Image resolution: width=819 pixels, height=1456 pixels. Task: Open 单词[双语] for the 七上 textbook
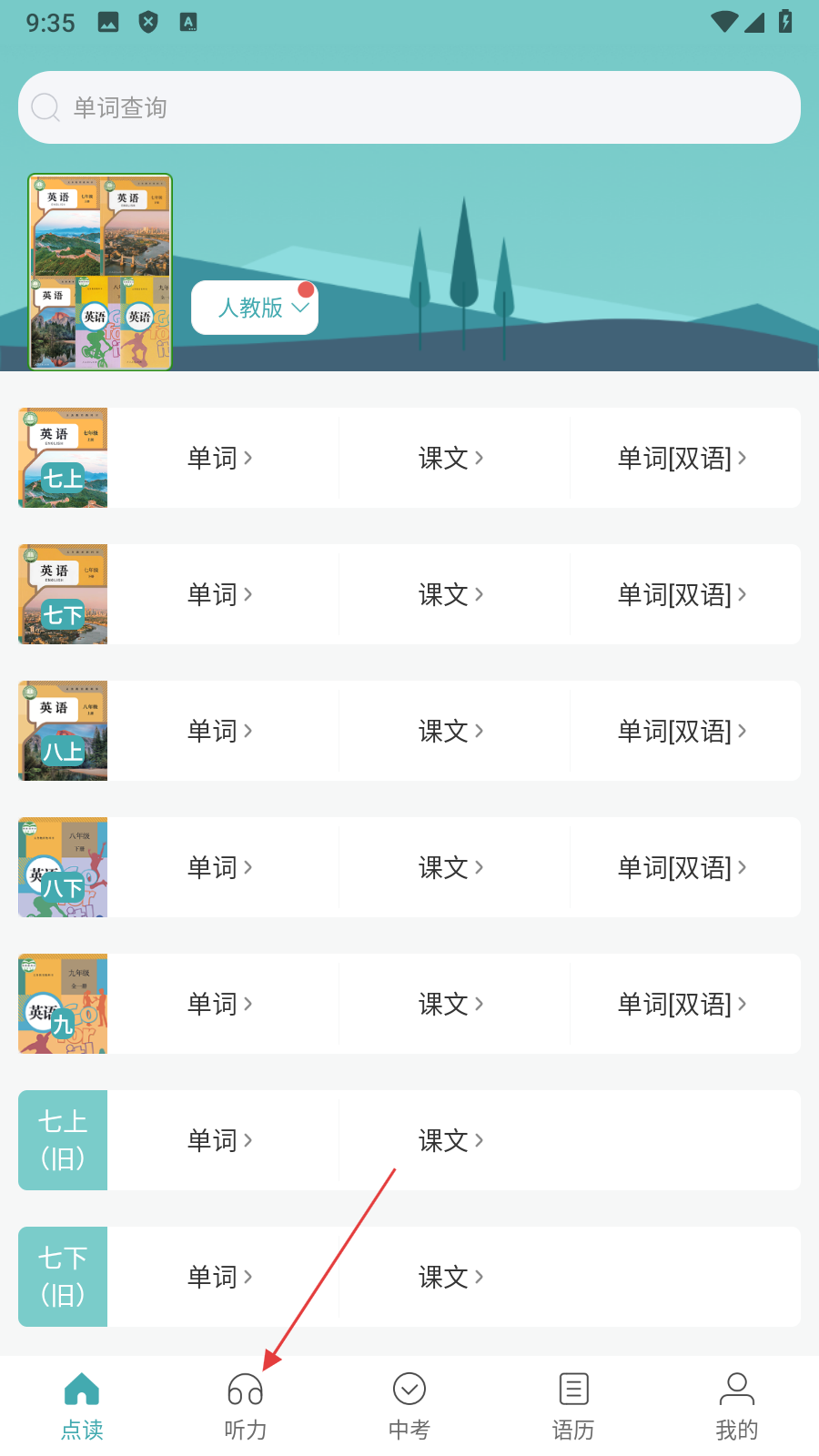pos(682,458)
